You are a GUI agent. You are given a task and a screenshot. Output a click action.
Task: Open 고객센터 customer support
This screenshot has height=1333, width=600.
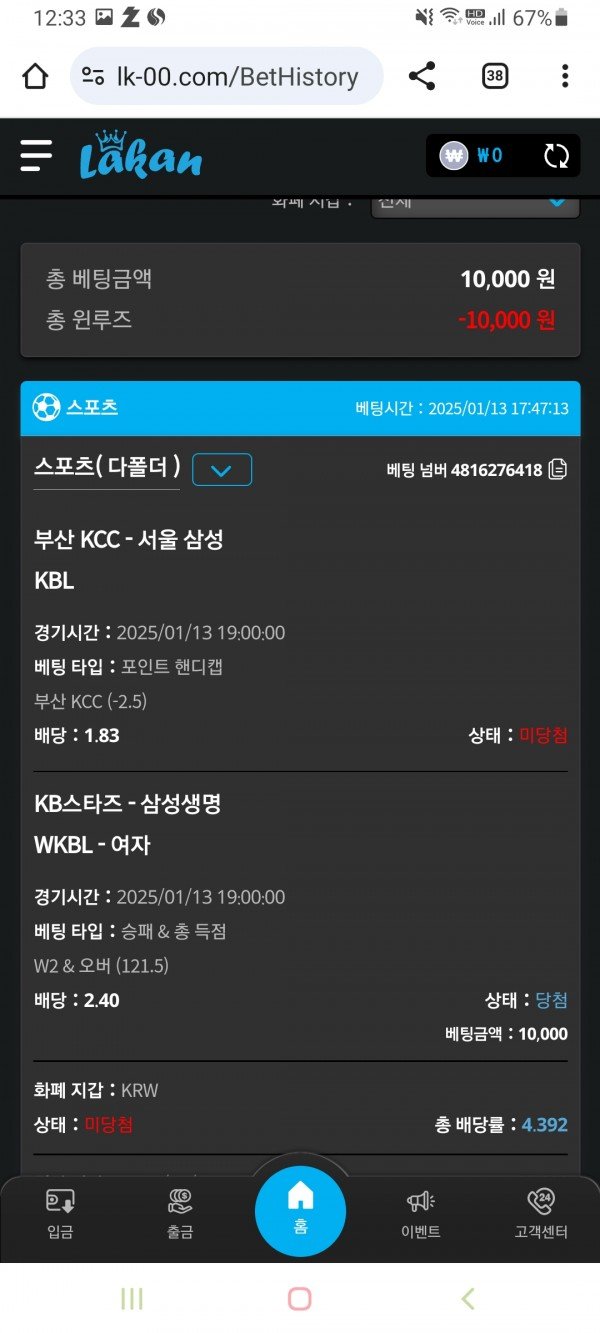[x=540, y=1213]
